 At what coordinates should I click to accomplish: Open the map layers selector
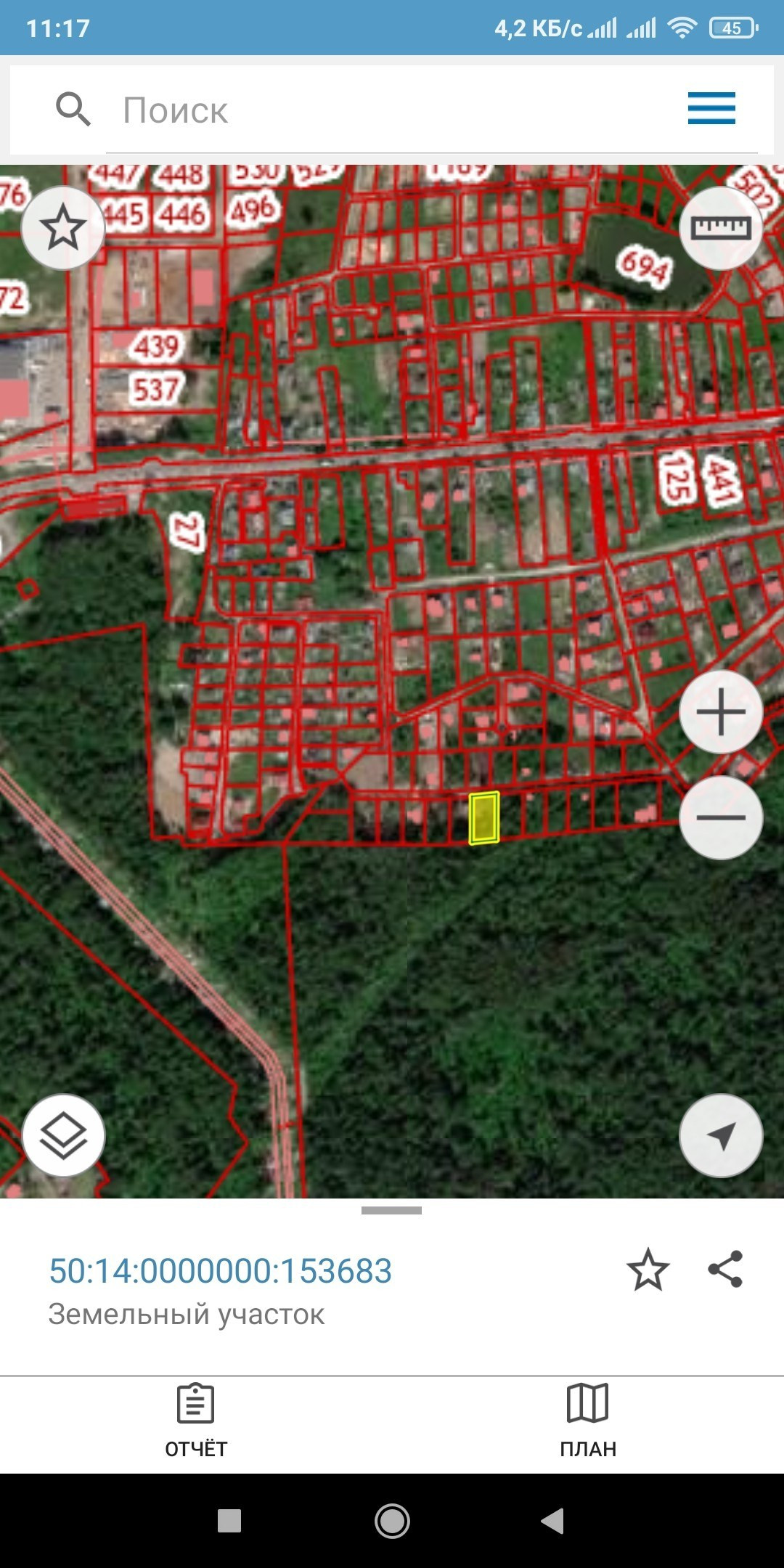pyautogui.click(x=63, y=1136)
